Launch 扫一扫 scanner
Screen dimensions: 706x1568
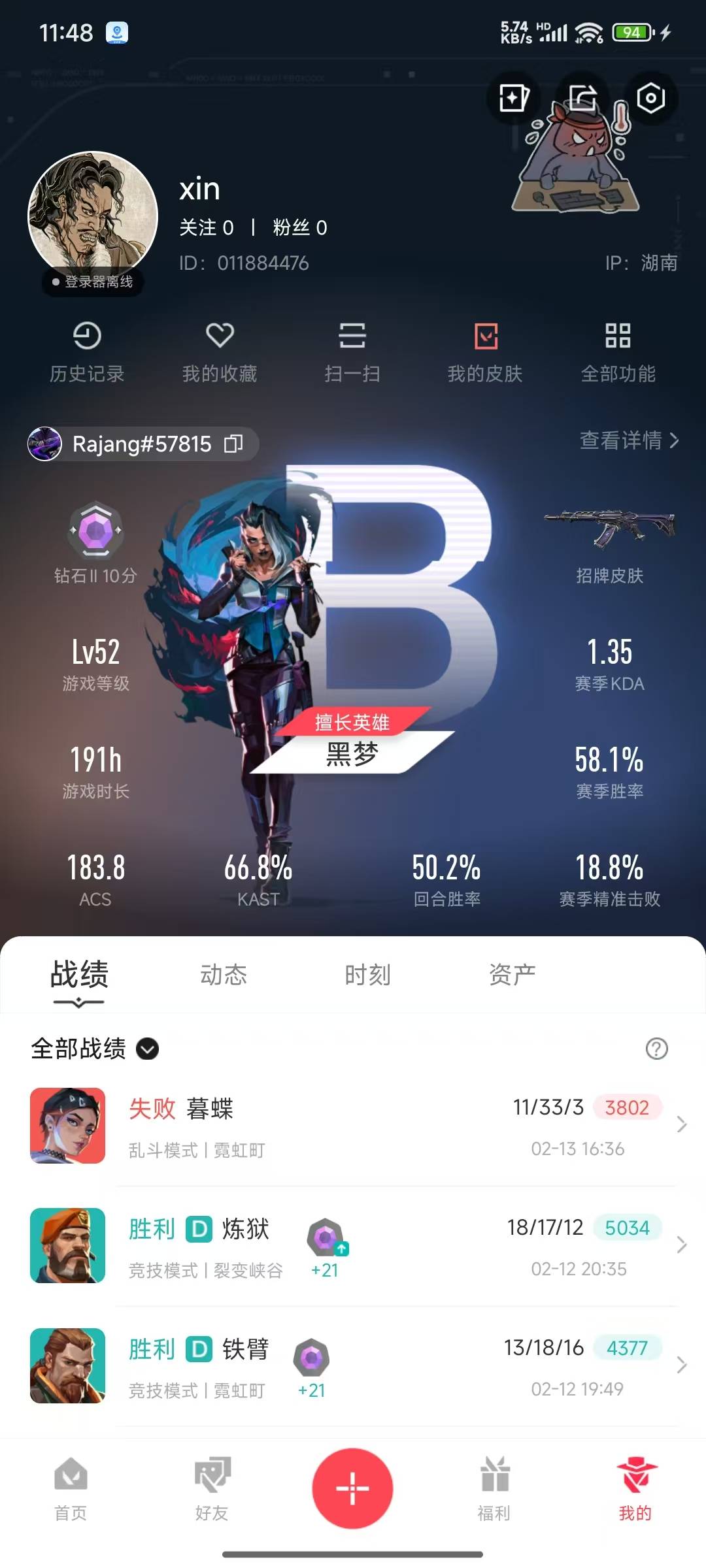coord(352,353)
